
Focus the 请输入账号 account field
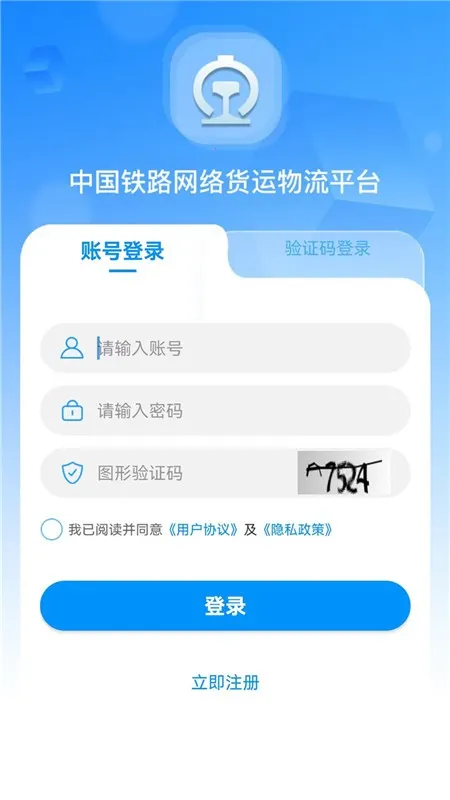click(x=225, y=348)
